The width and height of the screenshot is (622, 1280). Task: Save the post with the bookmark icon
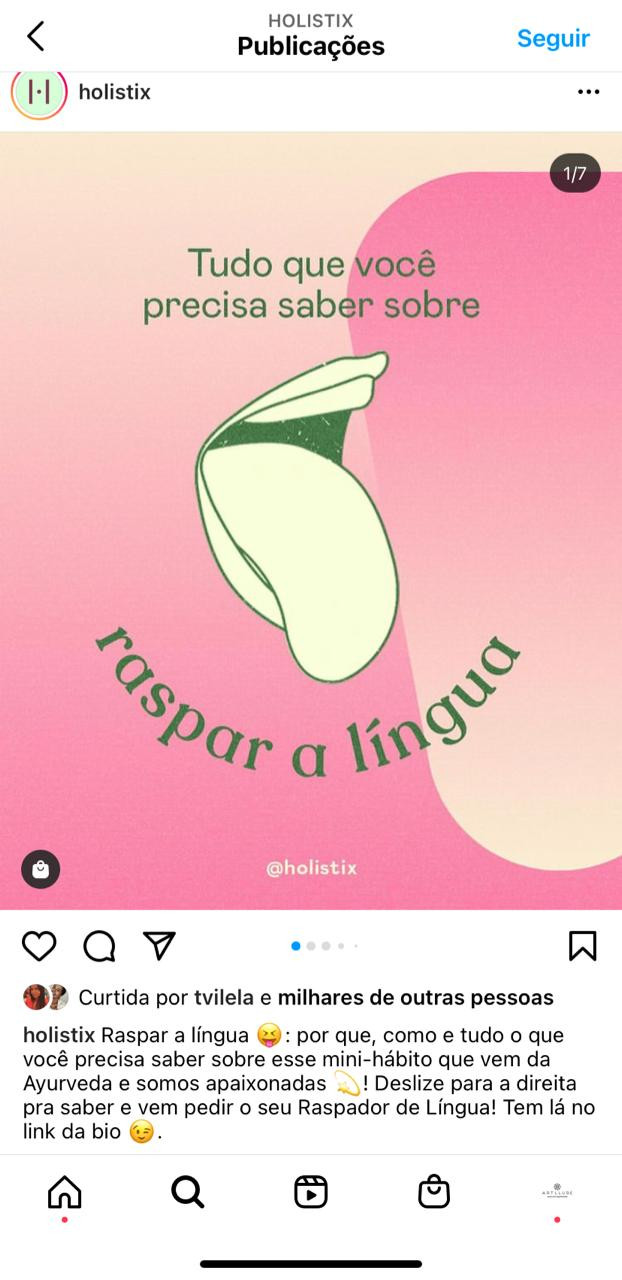click(583, 945)
